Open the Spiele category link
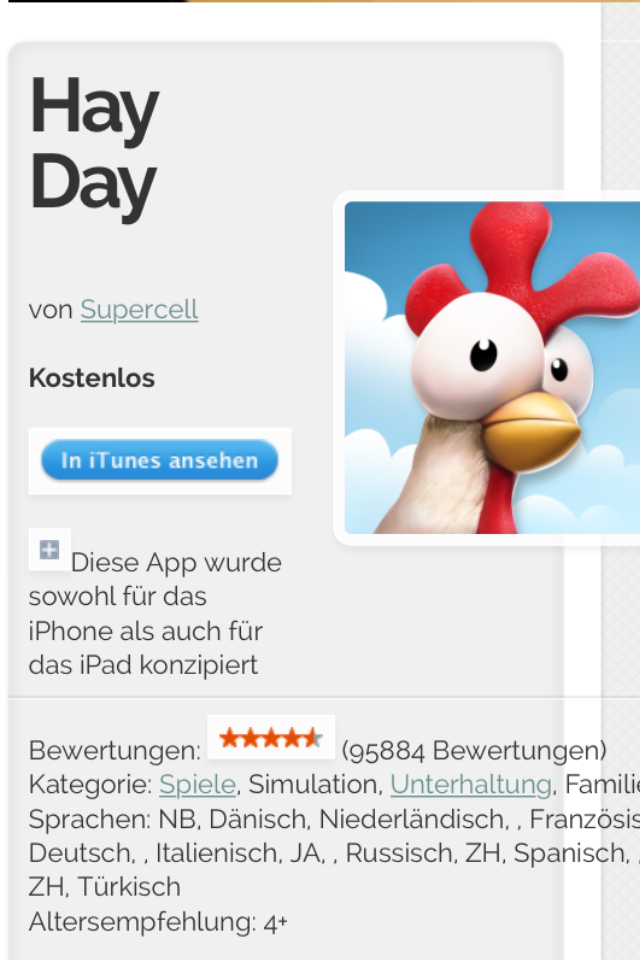Viewport: 640px width, 960px height. pos(197,784)
